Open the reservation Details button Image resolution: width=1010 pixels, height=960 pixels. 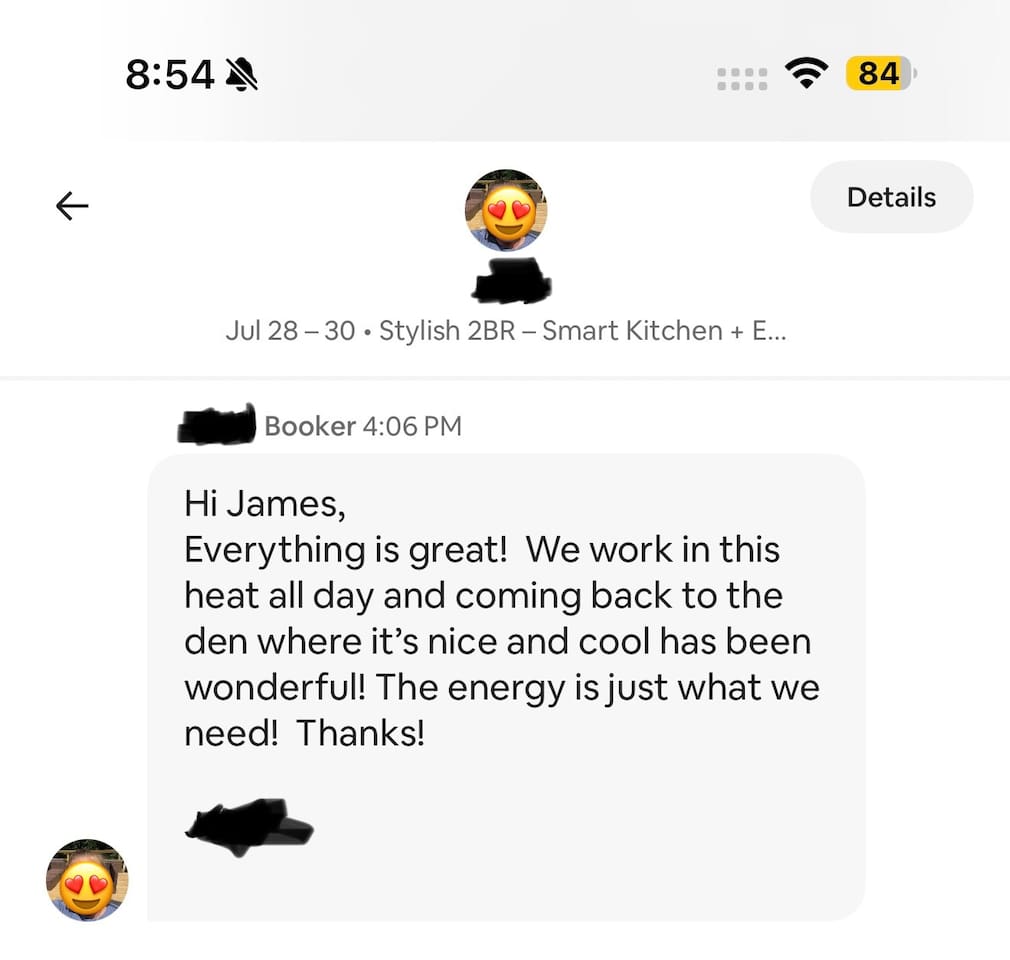[x=891, y=197]
